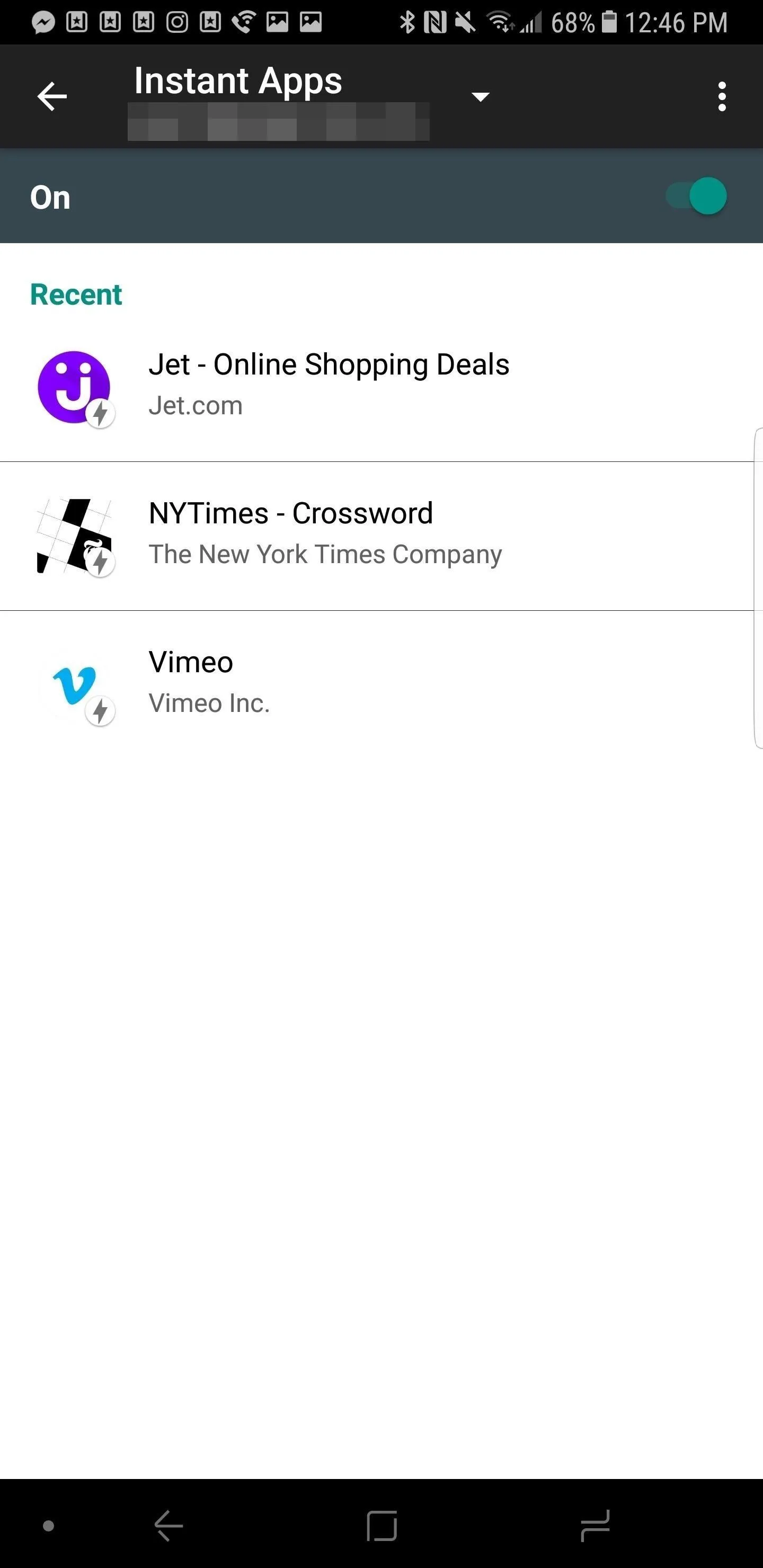Open the three-dot overflow menu
763x1568 pixels.
tap(722, 97)
